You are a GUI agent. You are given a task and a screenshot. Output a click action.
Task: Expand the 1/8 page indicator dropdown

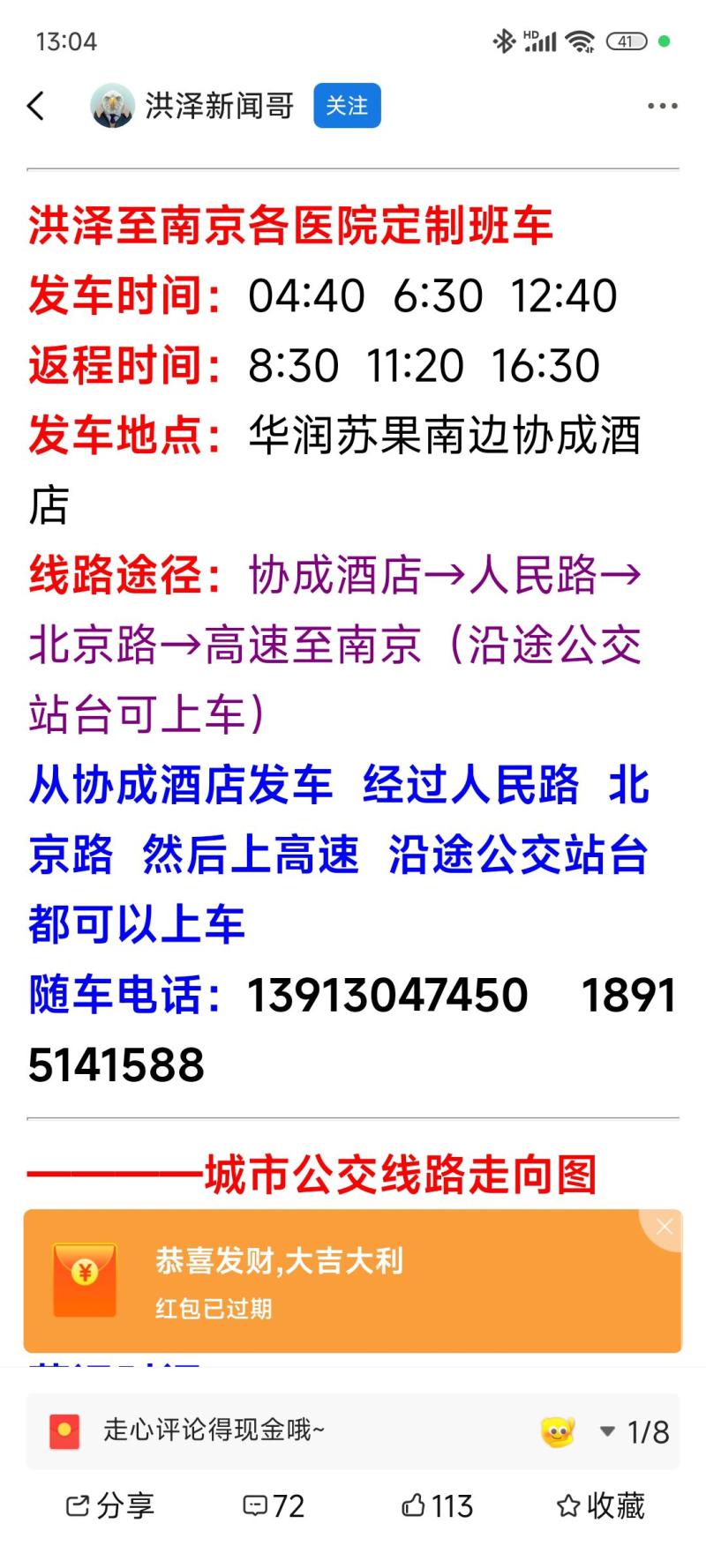coord(635,1431)
